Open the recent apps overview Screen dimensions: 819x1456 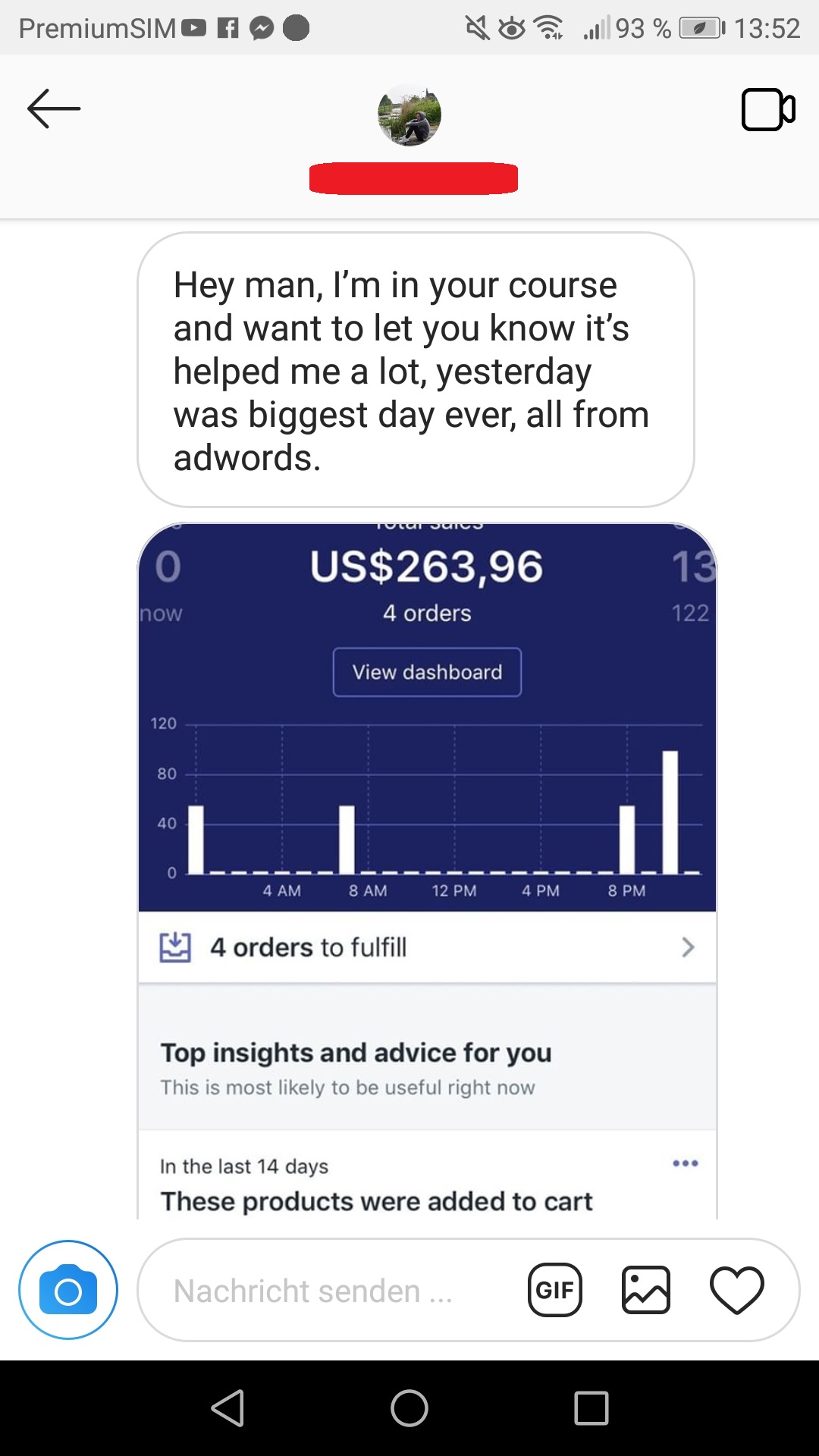pos(591,1408)
